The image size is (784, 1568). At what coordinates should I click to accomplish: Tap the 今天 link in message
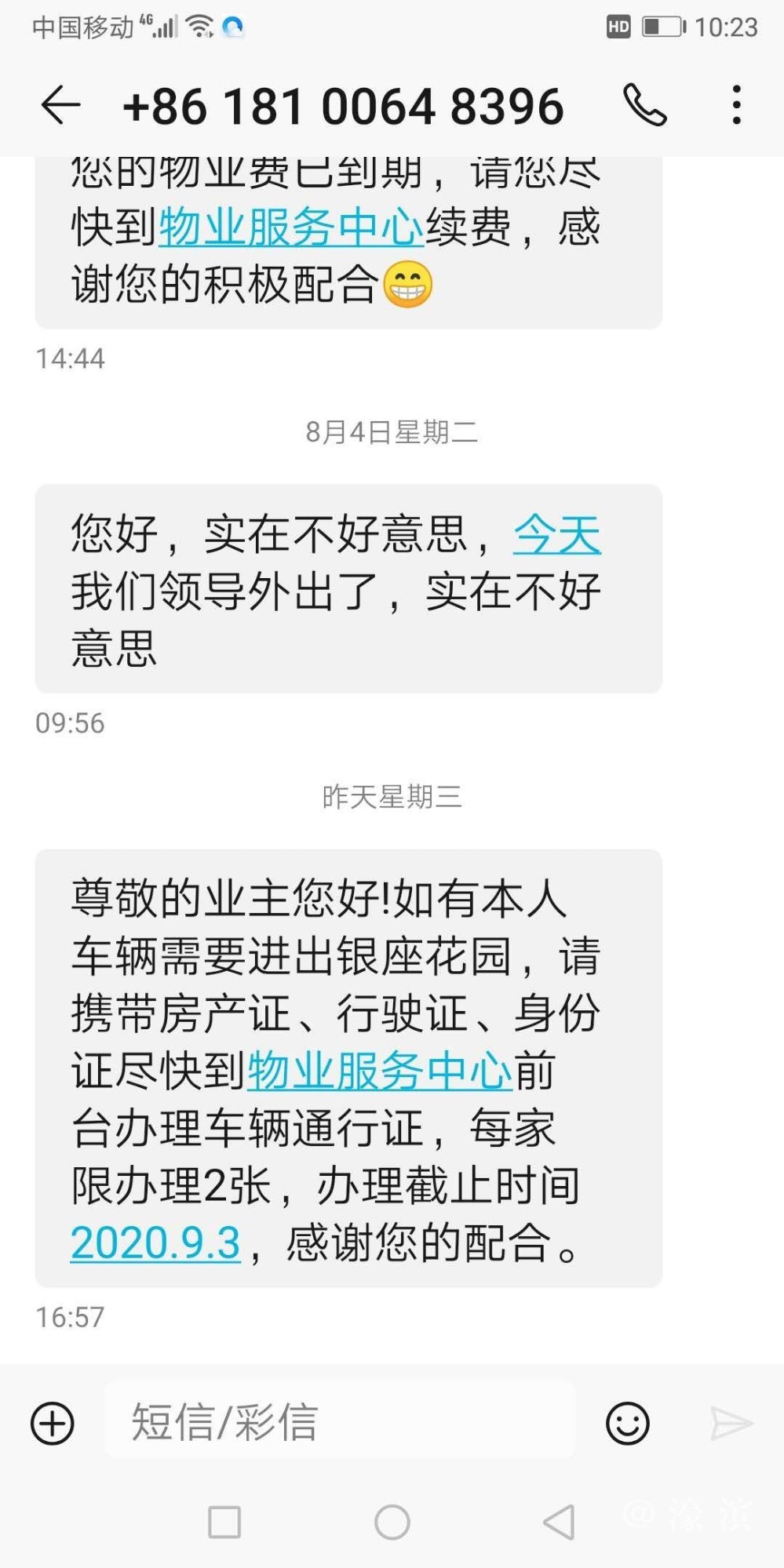coord(557,534)
